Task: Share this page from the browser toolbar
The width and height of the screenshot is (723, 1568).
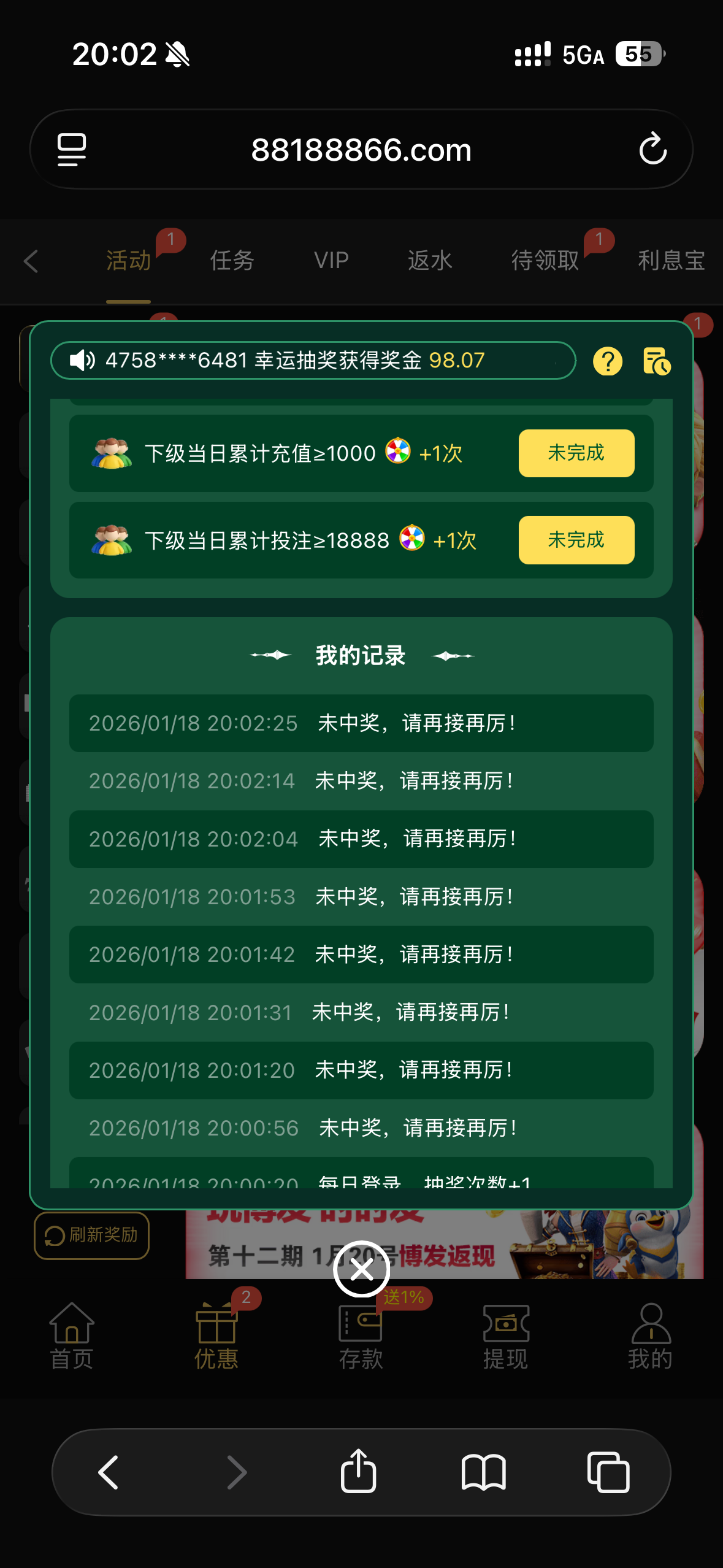Action: tap(358, 1472)
